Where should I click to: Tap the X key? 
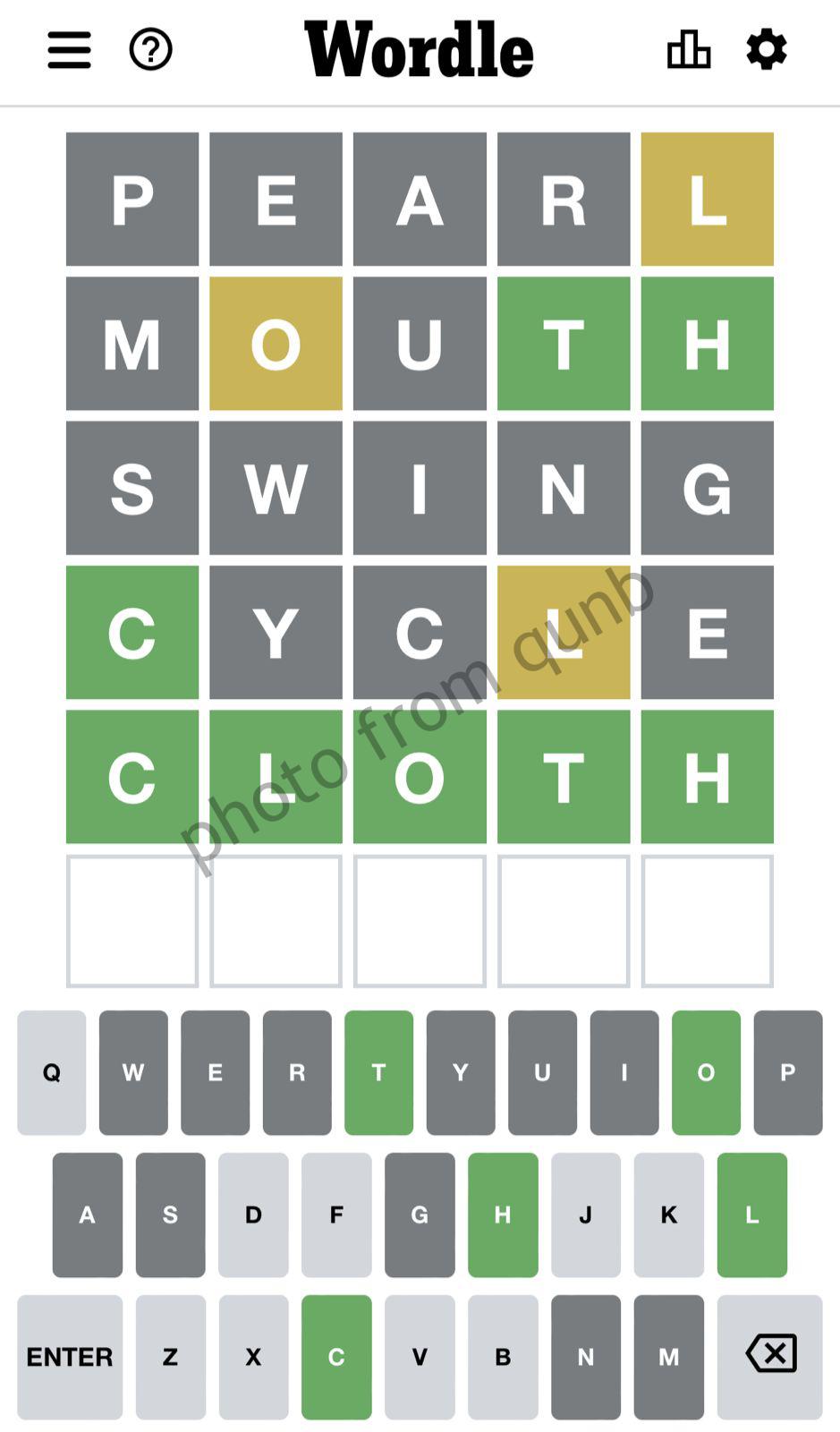[253, 1357]
